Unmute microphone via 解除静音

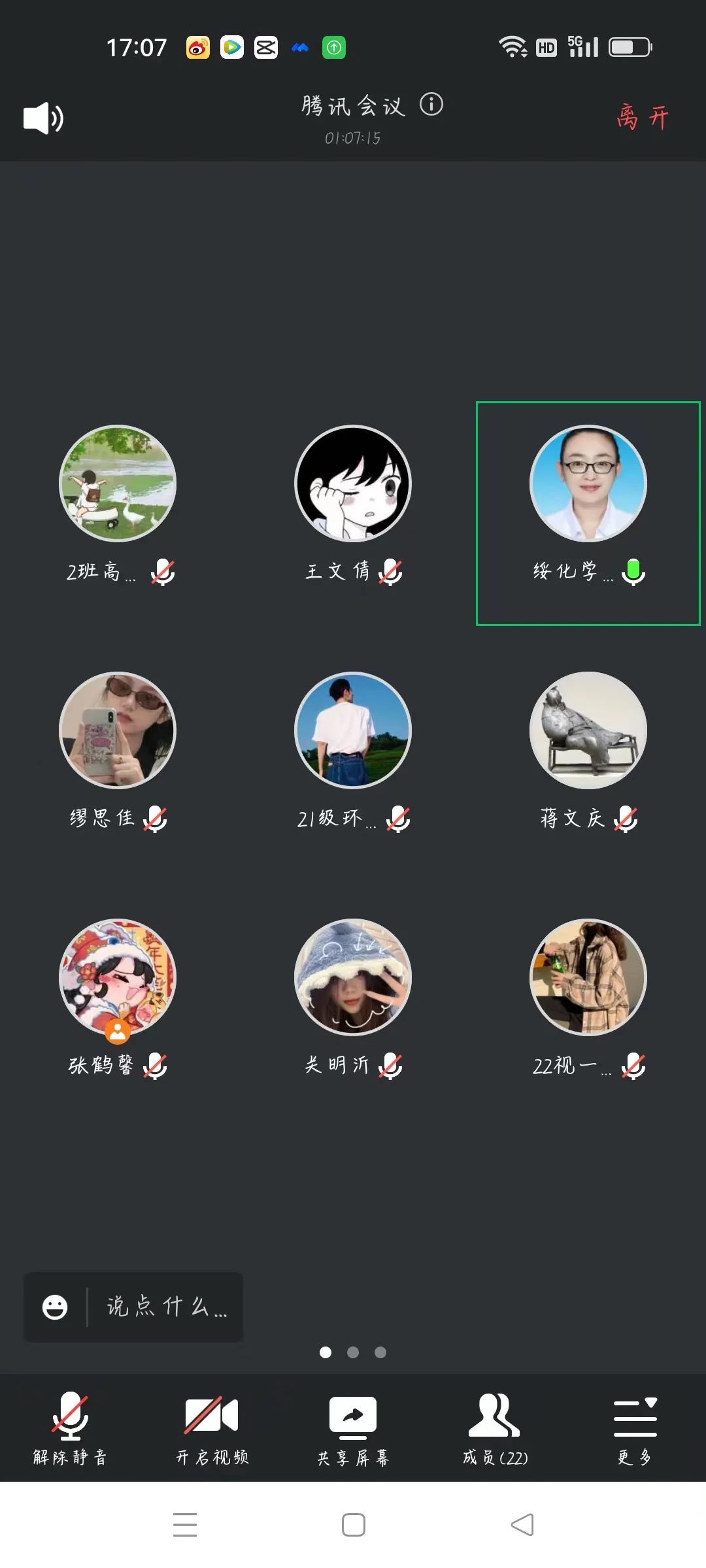70,1428
